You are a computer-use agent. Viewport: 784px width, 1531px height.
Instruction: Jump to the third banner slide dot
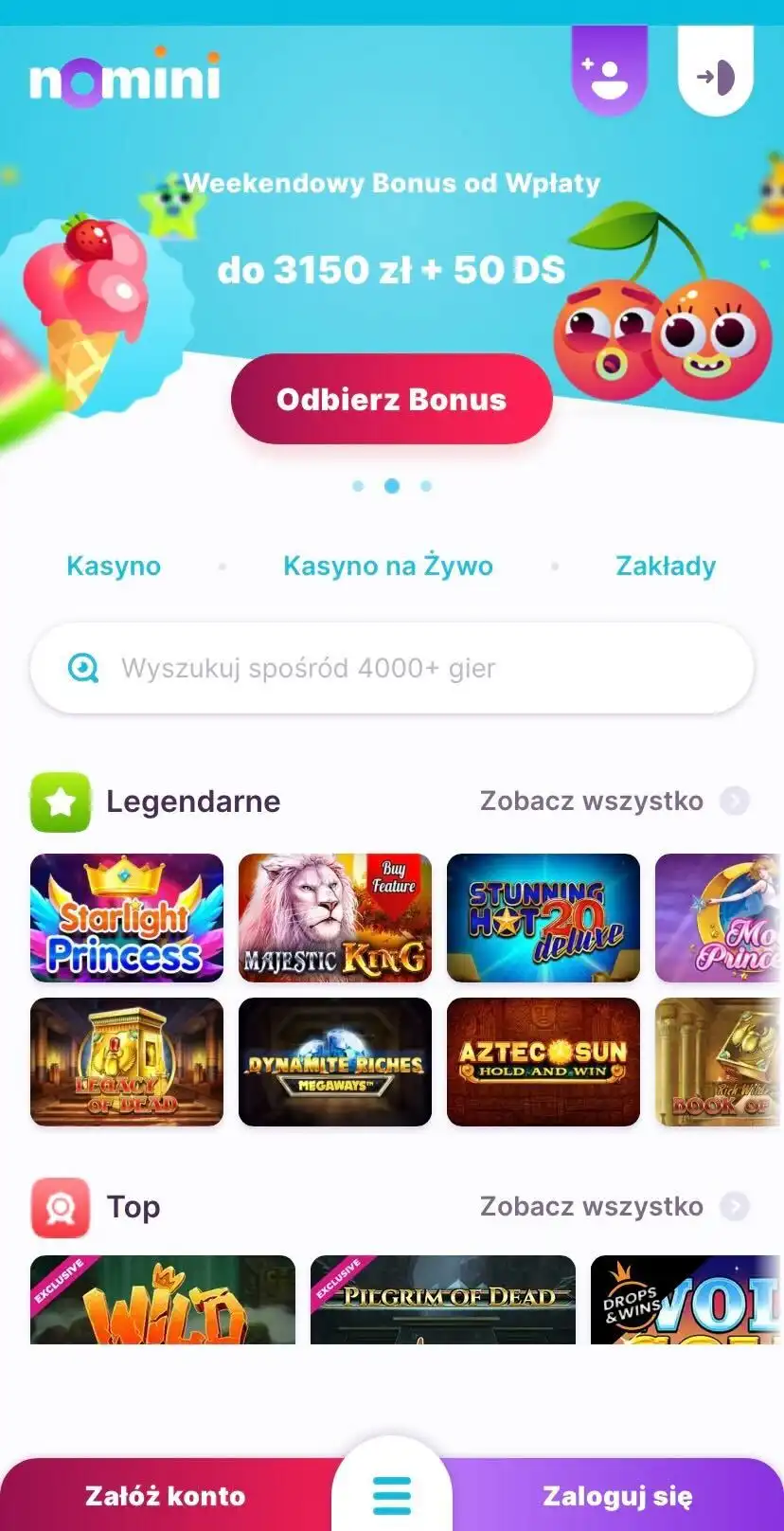(x=426, y=486)
